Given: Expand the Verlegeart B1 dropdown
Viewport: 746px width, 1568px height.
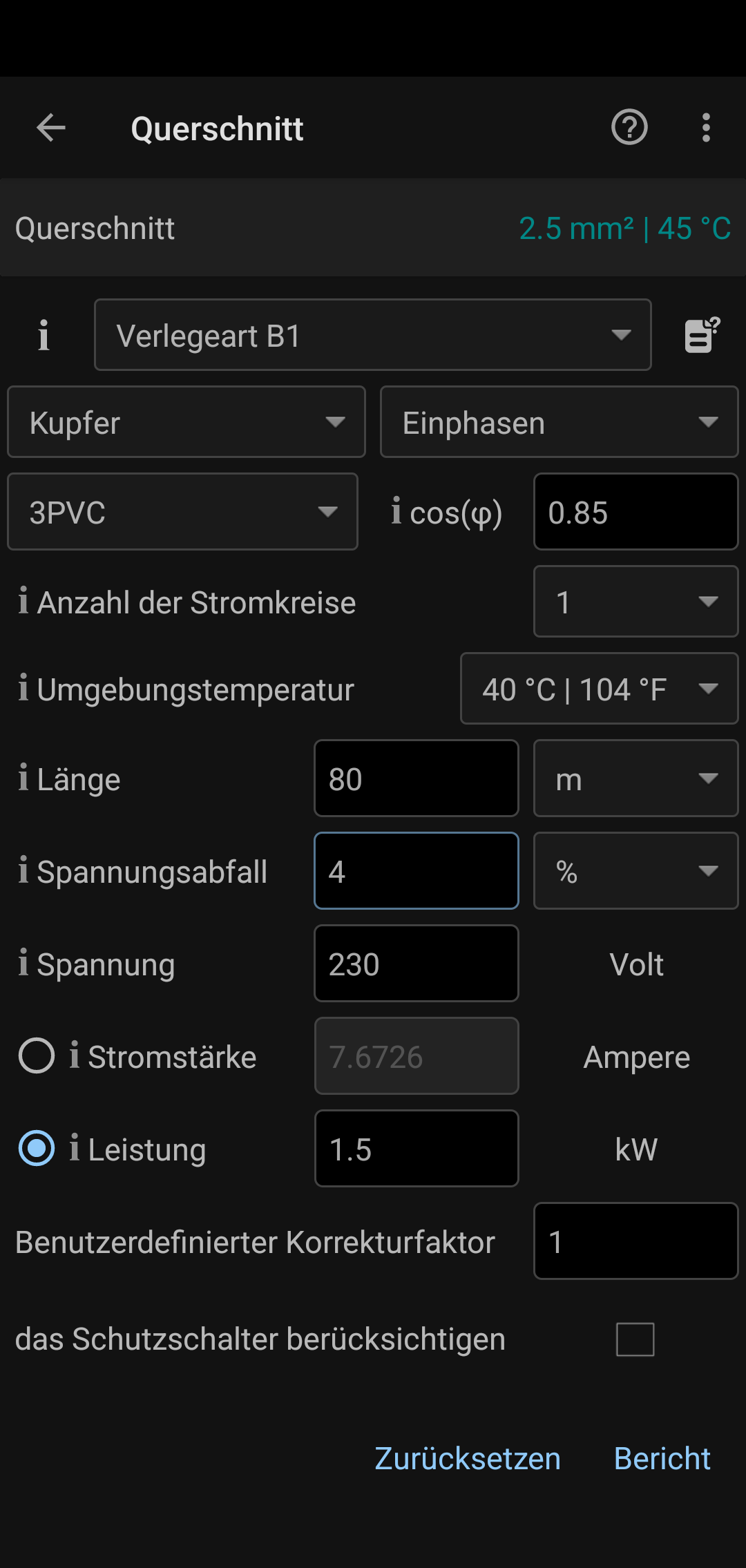Looking at the screenshot, I should (373, 336).
